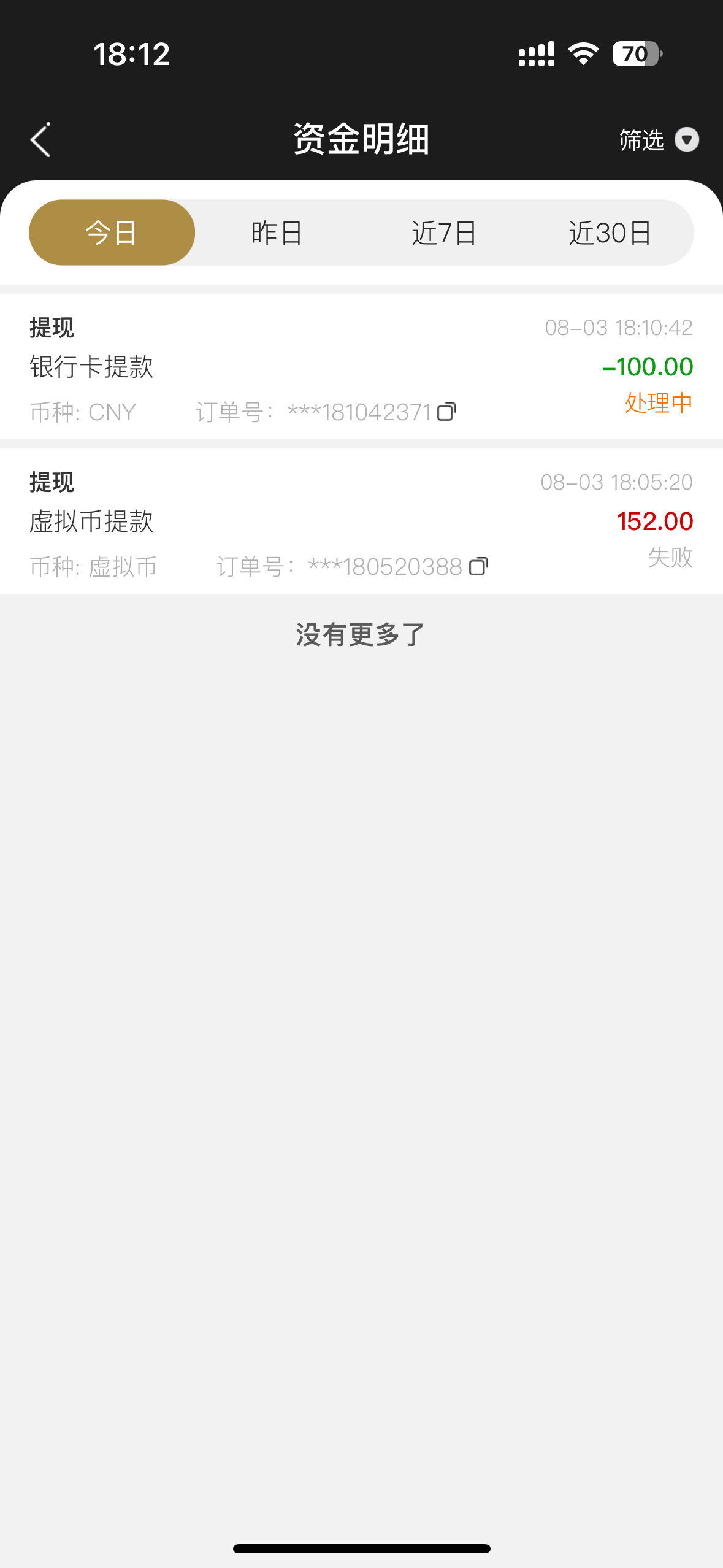Open the filter disclosure triangle
This screenshot has height=1568, width=723.
[x=687, y=140]
